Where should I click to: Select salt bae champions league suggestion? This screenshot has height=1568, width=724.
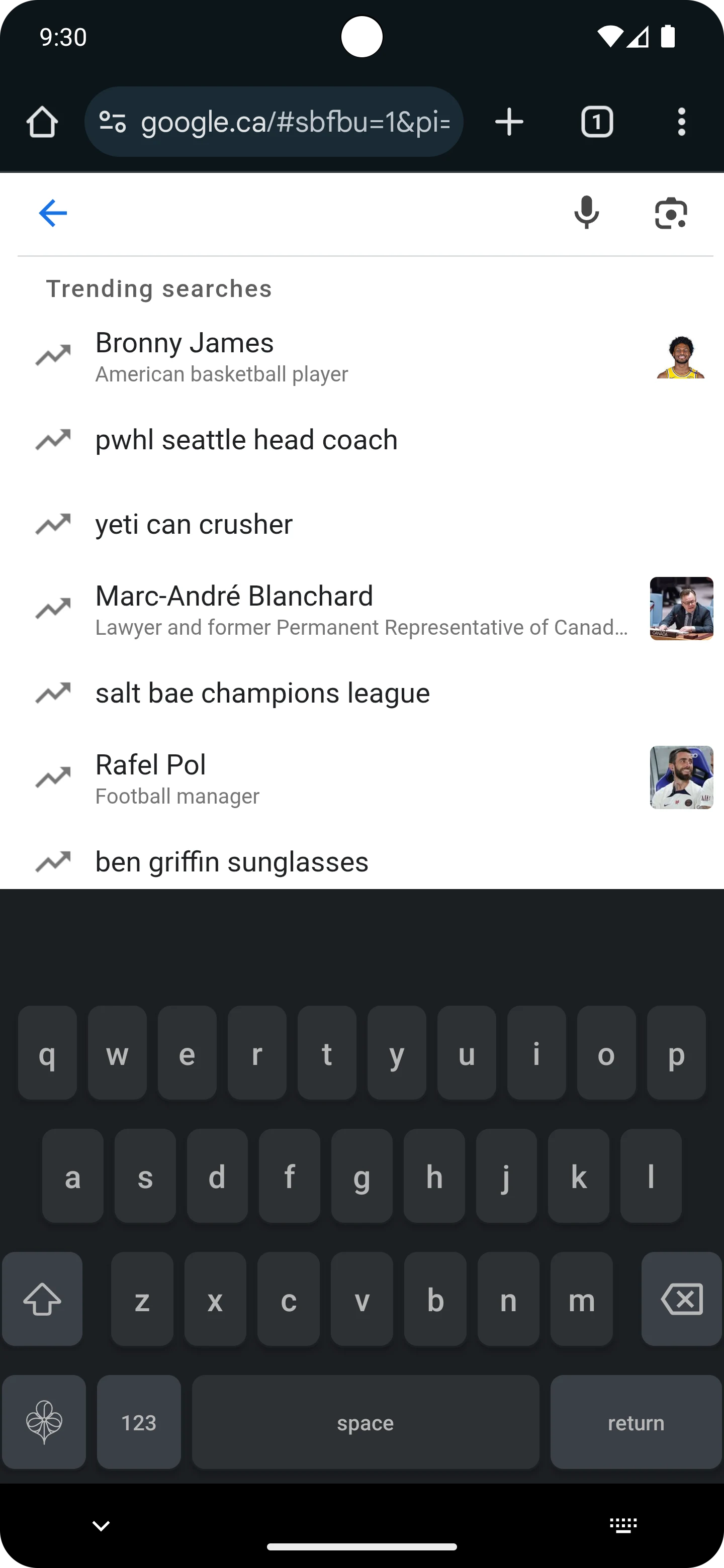click(x=361, y=694)
